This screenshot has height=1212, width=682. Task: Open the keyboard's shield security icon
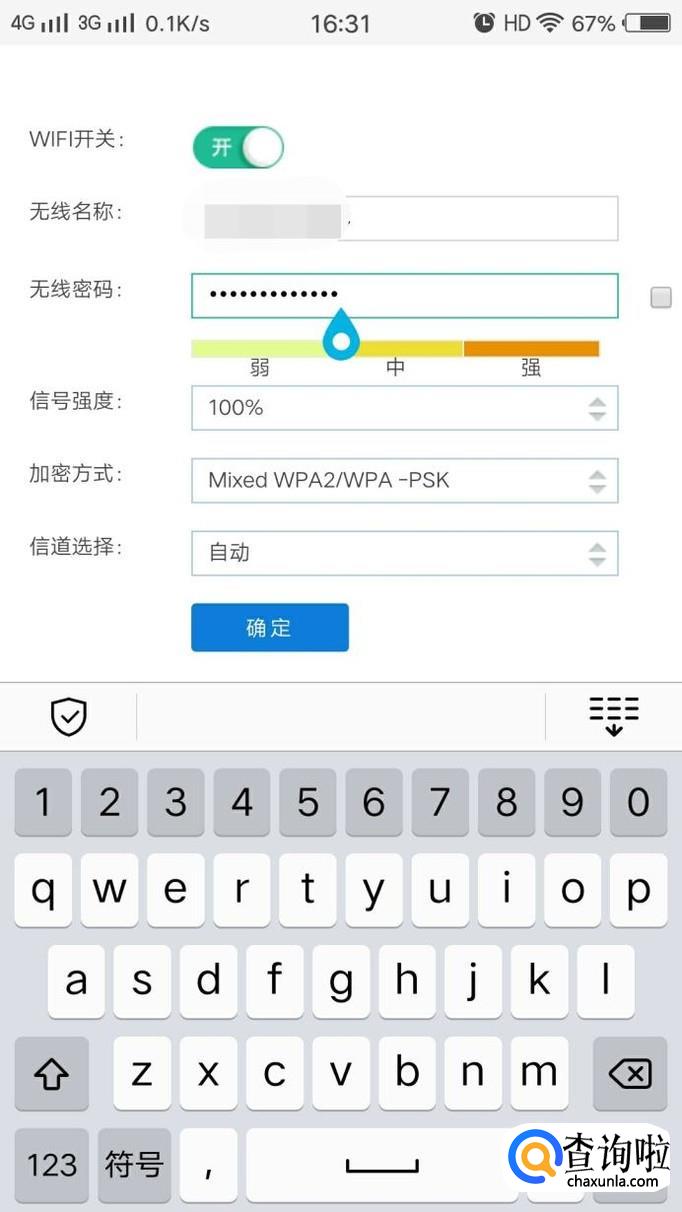(x=69, y=716)
